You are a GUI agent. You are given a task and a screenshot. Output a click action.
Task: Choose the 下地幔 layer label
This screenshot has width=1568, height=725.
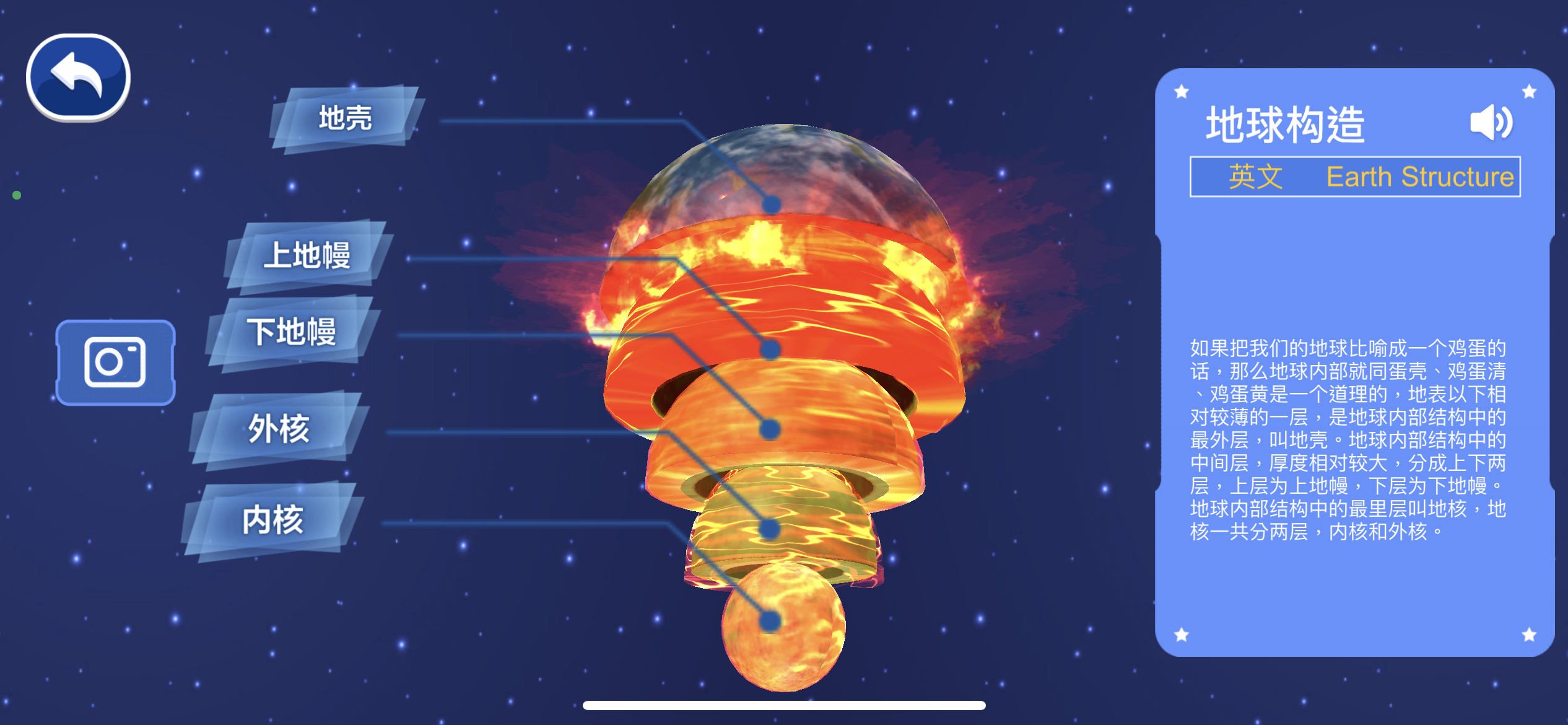(x=292, y=332)
